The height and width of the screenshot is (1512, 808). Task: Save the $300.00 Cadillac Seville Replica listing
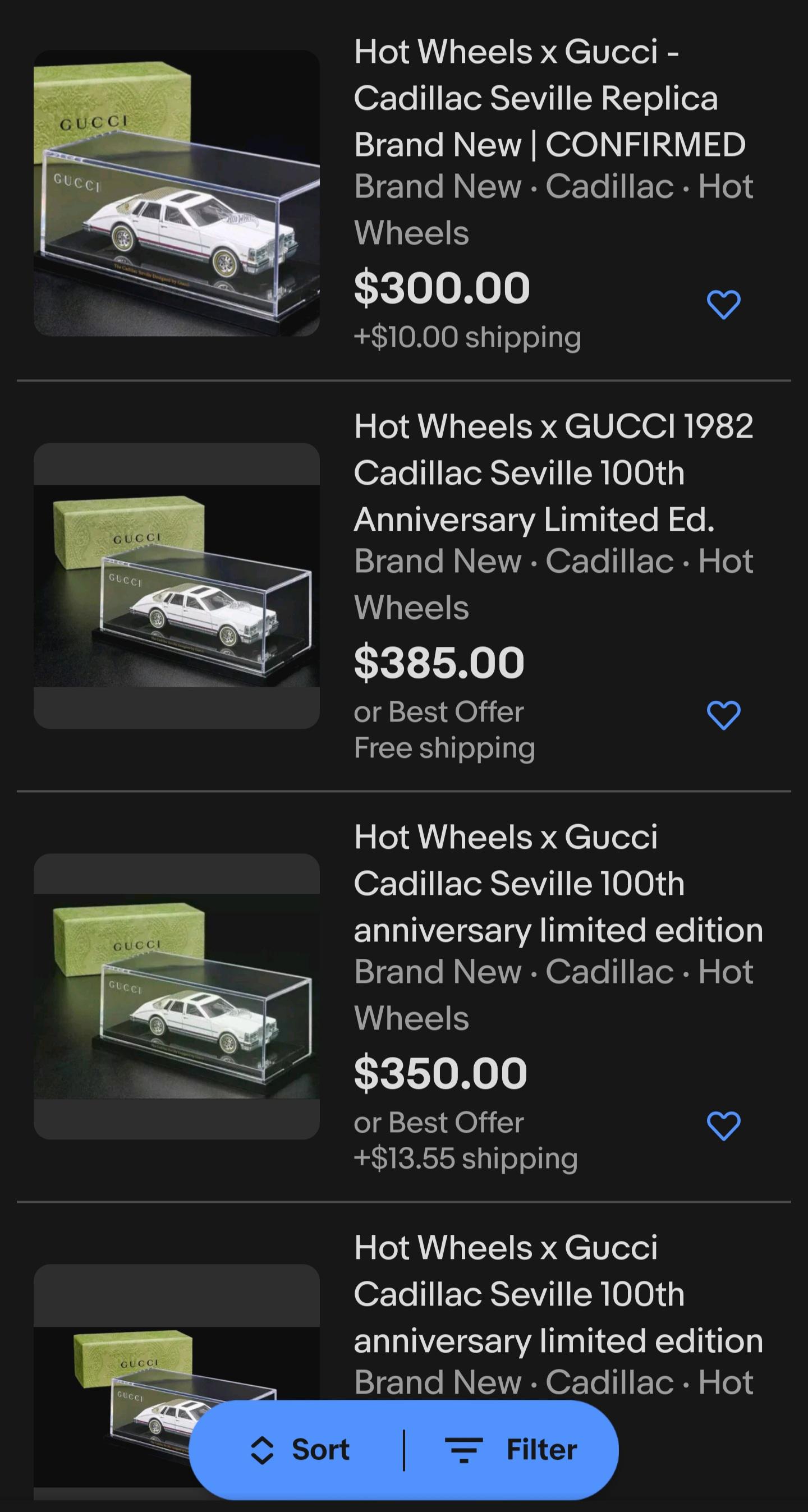pos(723,305)
